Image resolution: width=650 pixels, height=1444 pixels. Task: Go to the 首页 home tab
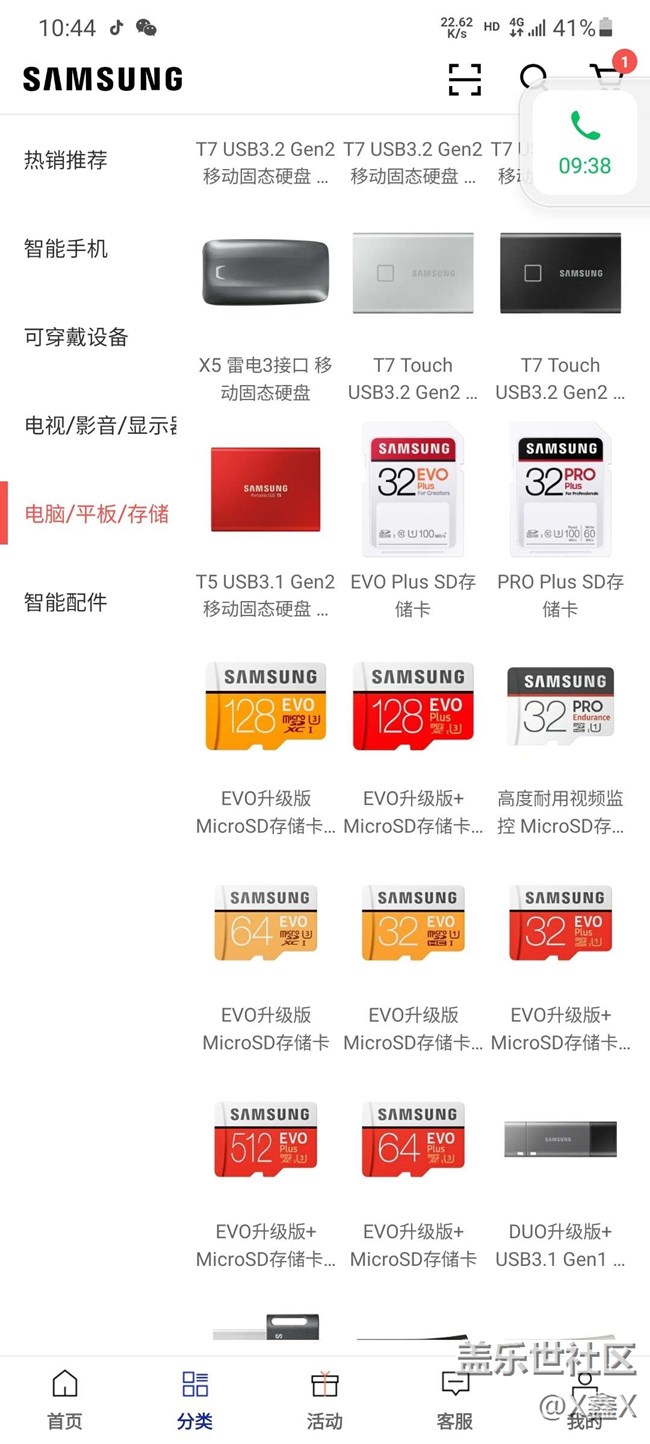click(65, 1399)
